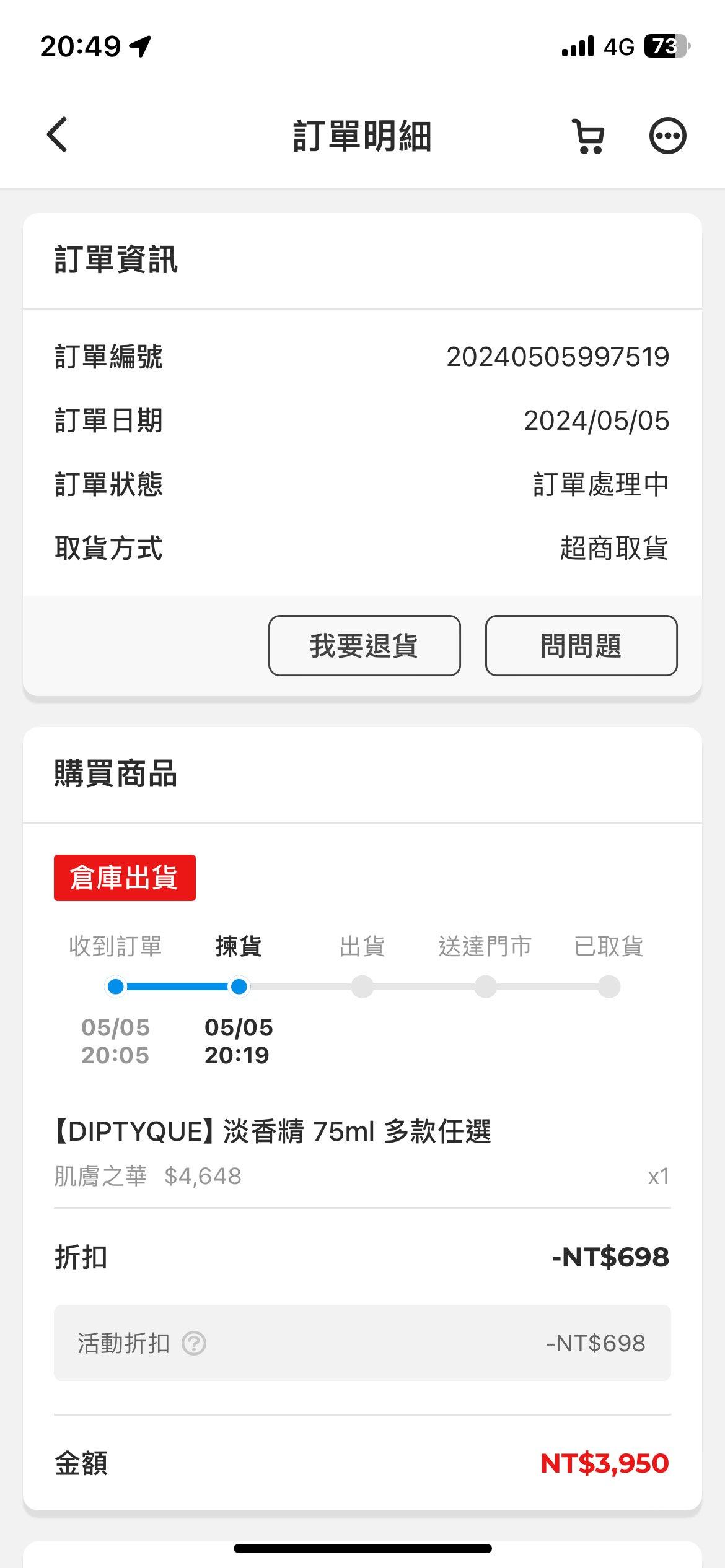Viewport: 725px width, 1568px height.
Task: Open the shopping cart
Action: (x=589, y=136)
